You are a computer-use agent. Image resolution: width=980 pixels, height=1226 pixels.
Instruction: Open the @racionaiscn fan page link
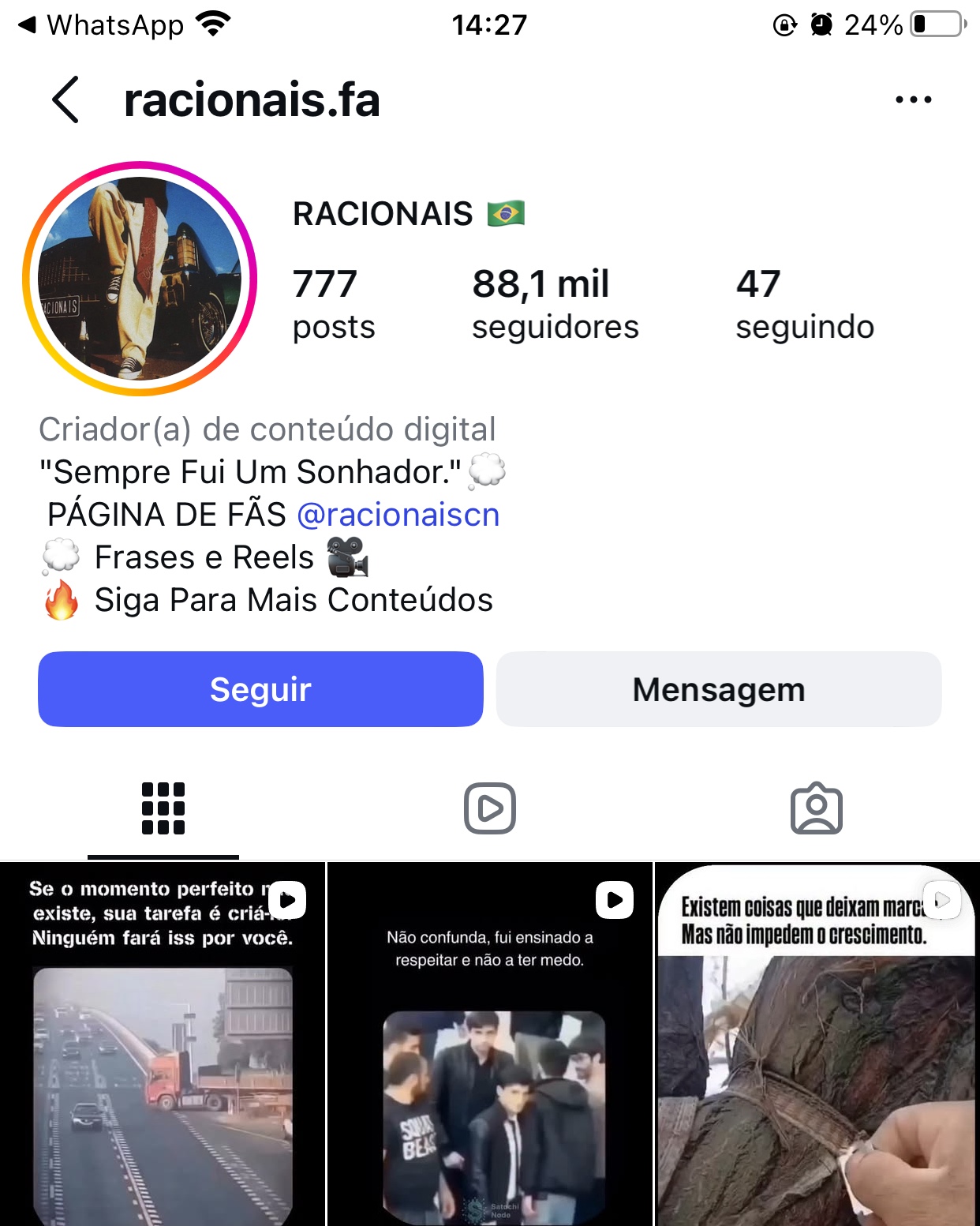397,514
